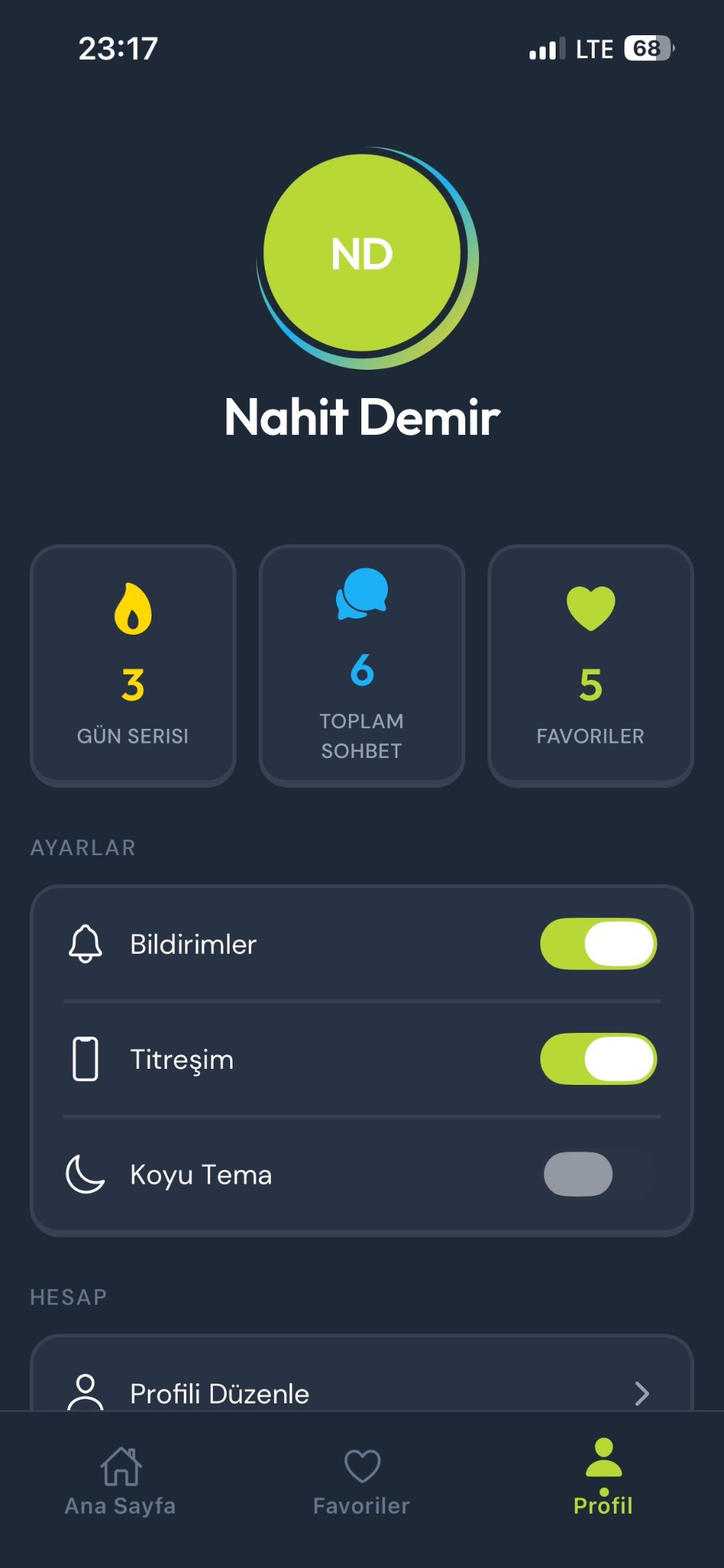Click the green heart icon above FAVORILER
Image resolution: width=724 pixels, height=1568 pixels.
pyautogui.click(x=591, y=605)
